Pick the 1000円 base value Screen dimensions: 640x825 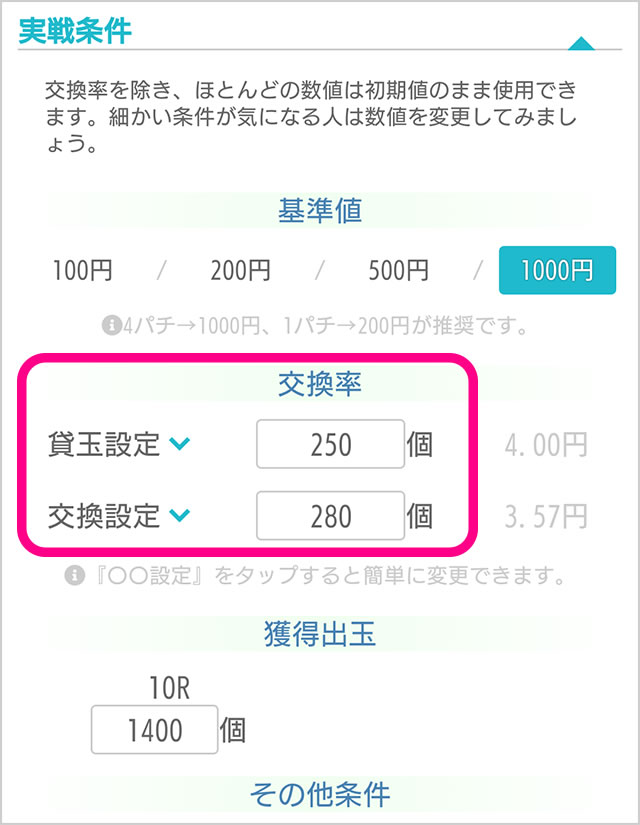557,270
